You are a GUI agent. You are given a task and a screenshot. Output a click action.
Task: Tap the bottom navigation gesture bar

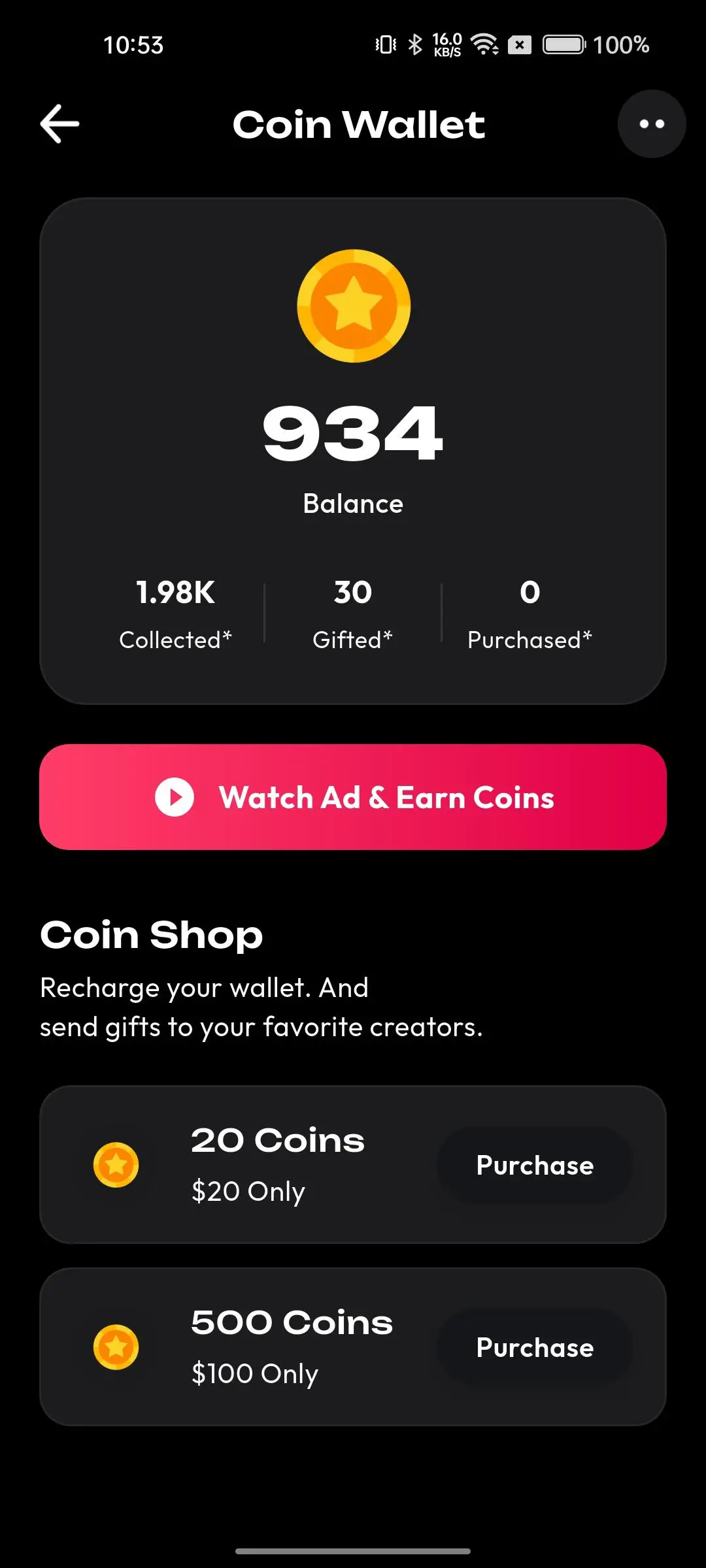[x=353, y=1550]
